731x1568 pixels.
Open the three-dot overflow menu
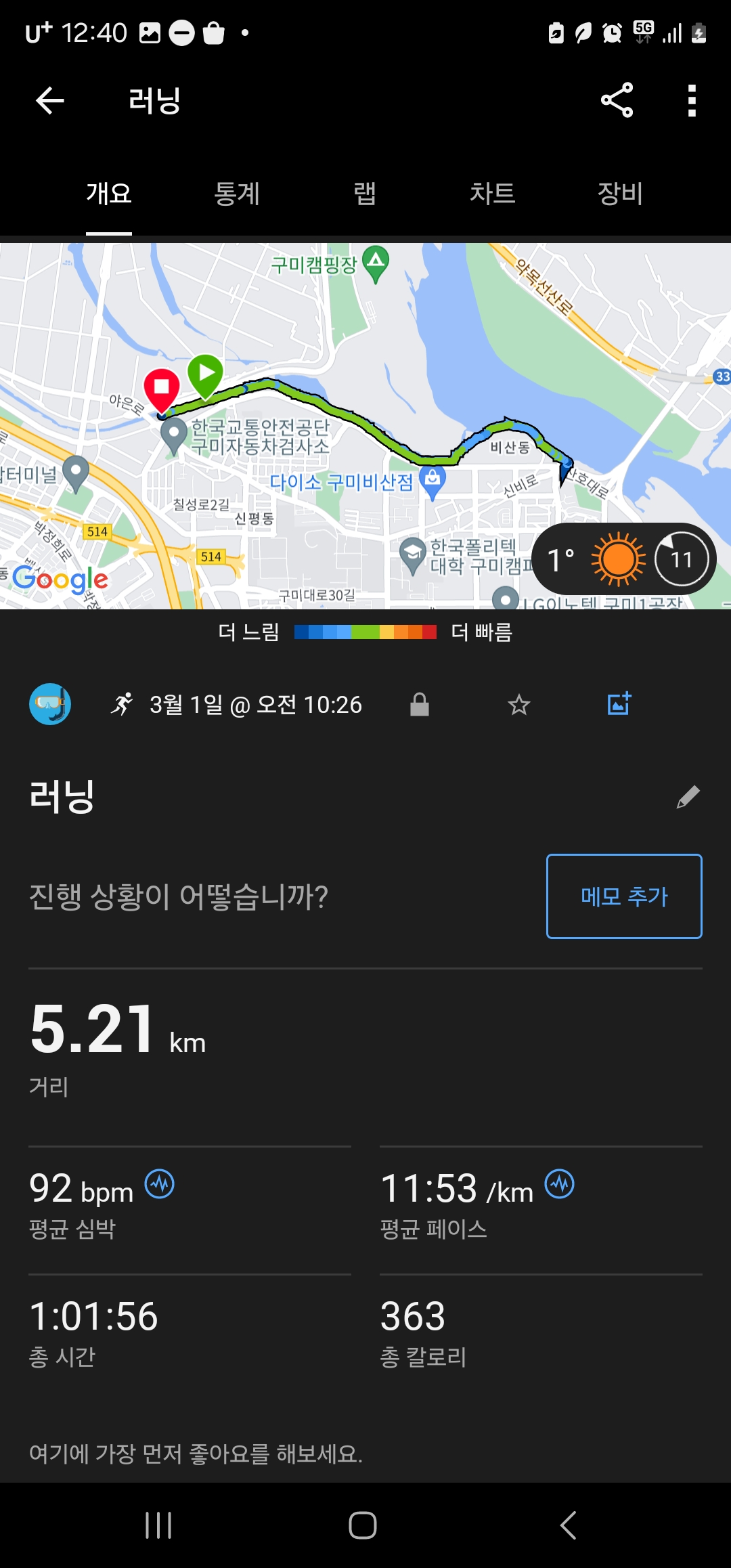[692, 101]
